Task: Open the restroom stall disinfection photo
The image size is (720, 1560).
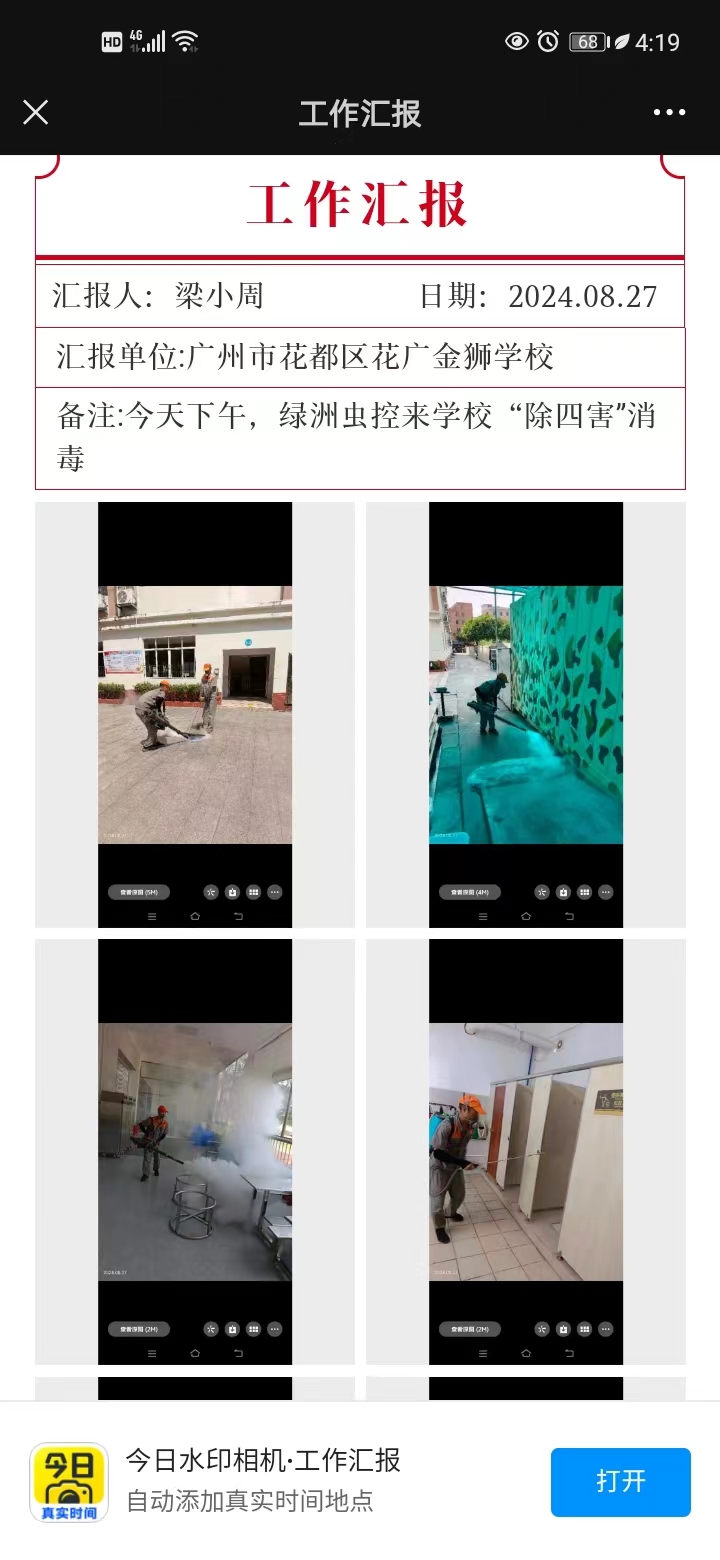Action: click(x=526, y=1151)
